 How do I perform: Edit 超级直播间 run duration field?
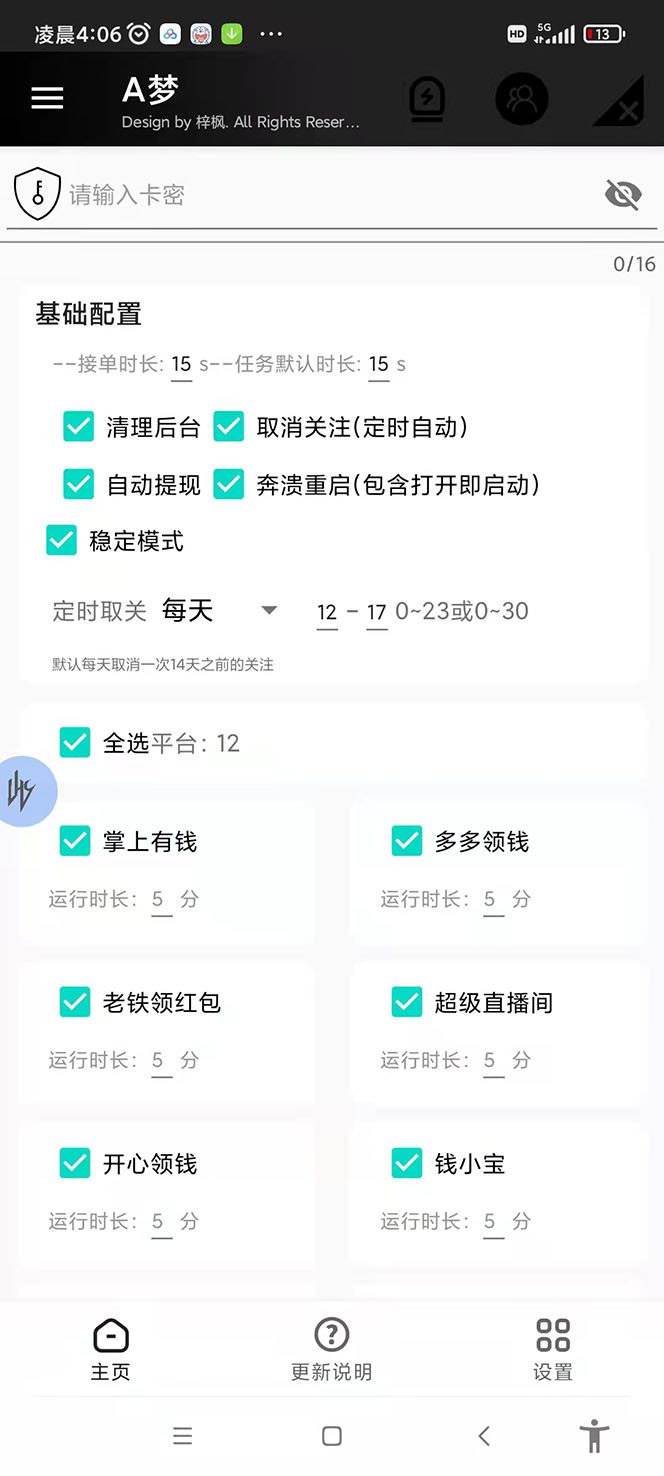(490, 1060)
